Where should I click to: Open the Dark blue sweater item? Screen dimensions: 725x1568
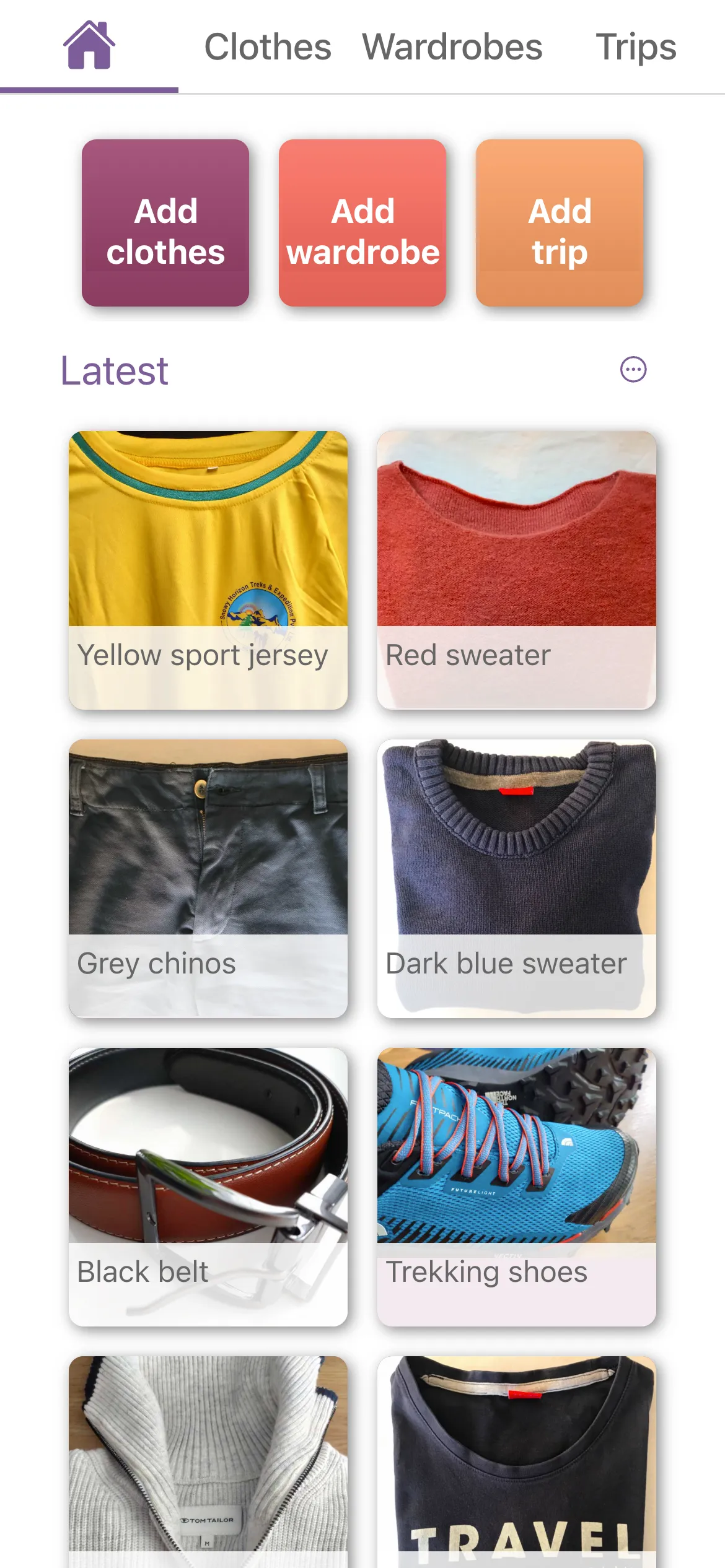click(x=517, y=878)
